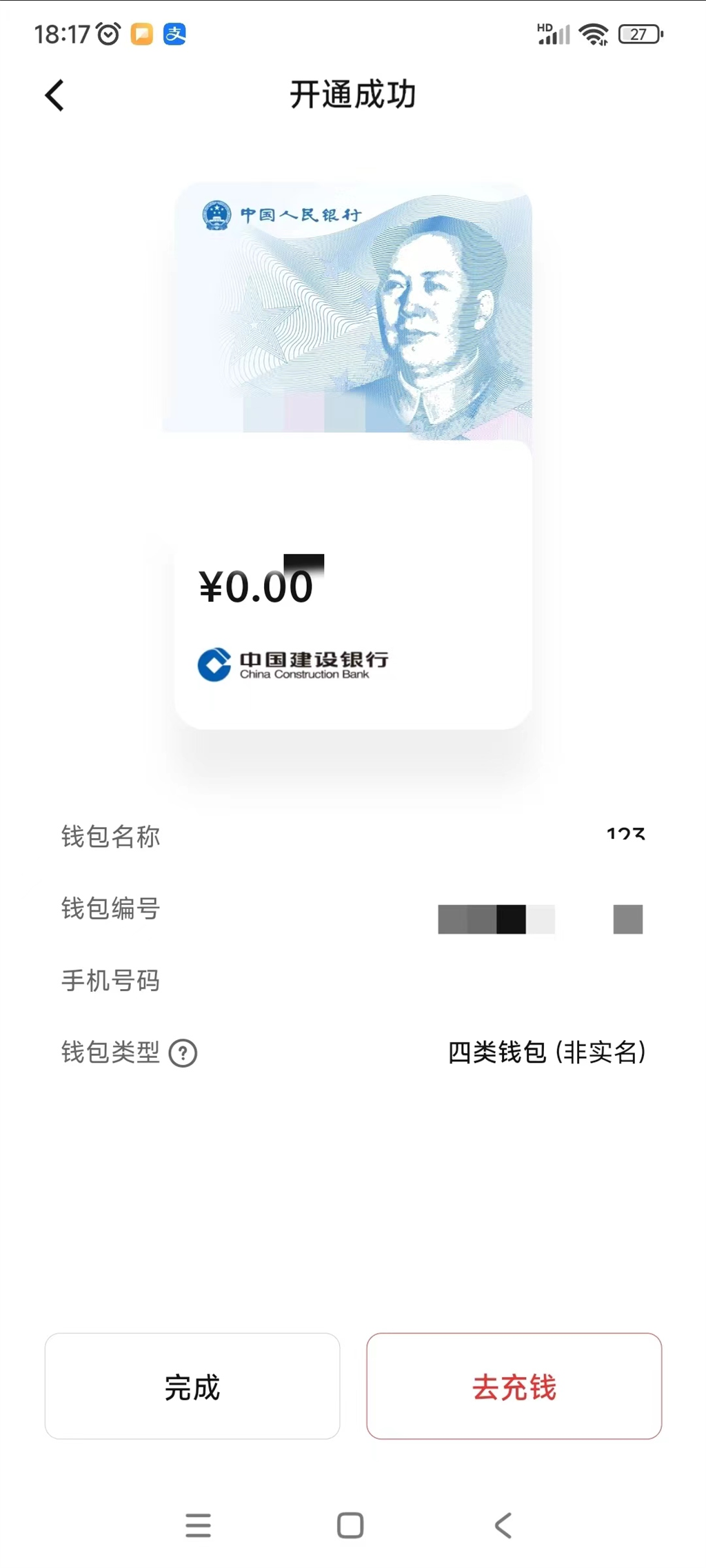
Task: Go to the system home screen
Action: [350, 1525]
